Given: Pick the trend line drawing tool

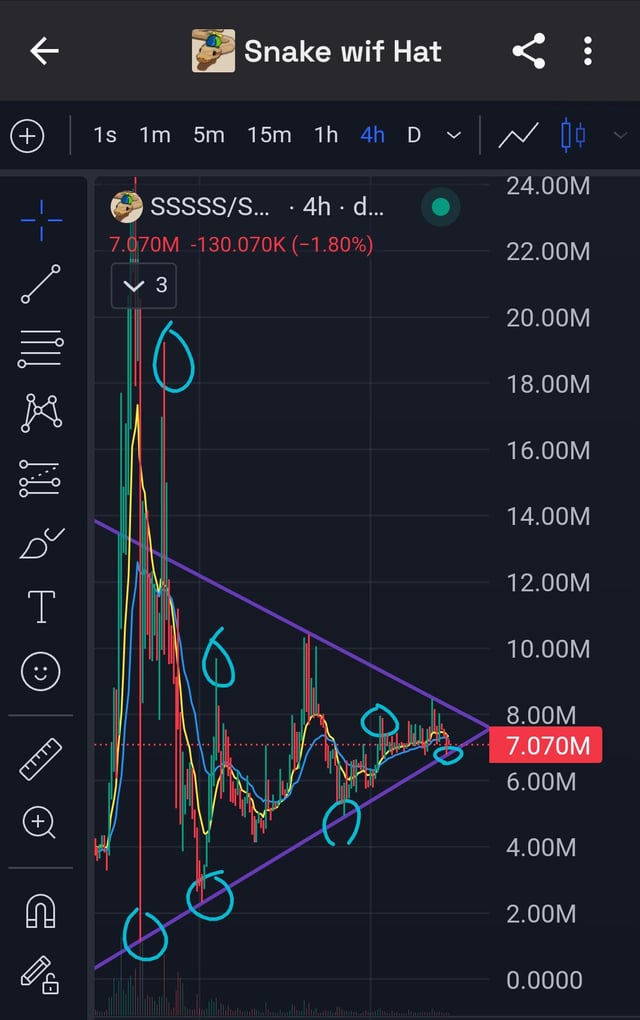Looking at the screenshot, I should click(41, 284).
